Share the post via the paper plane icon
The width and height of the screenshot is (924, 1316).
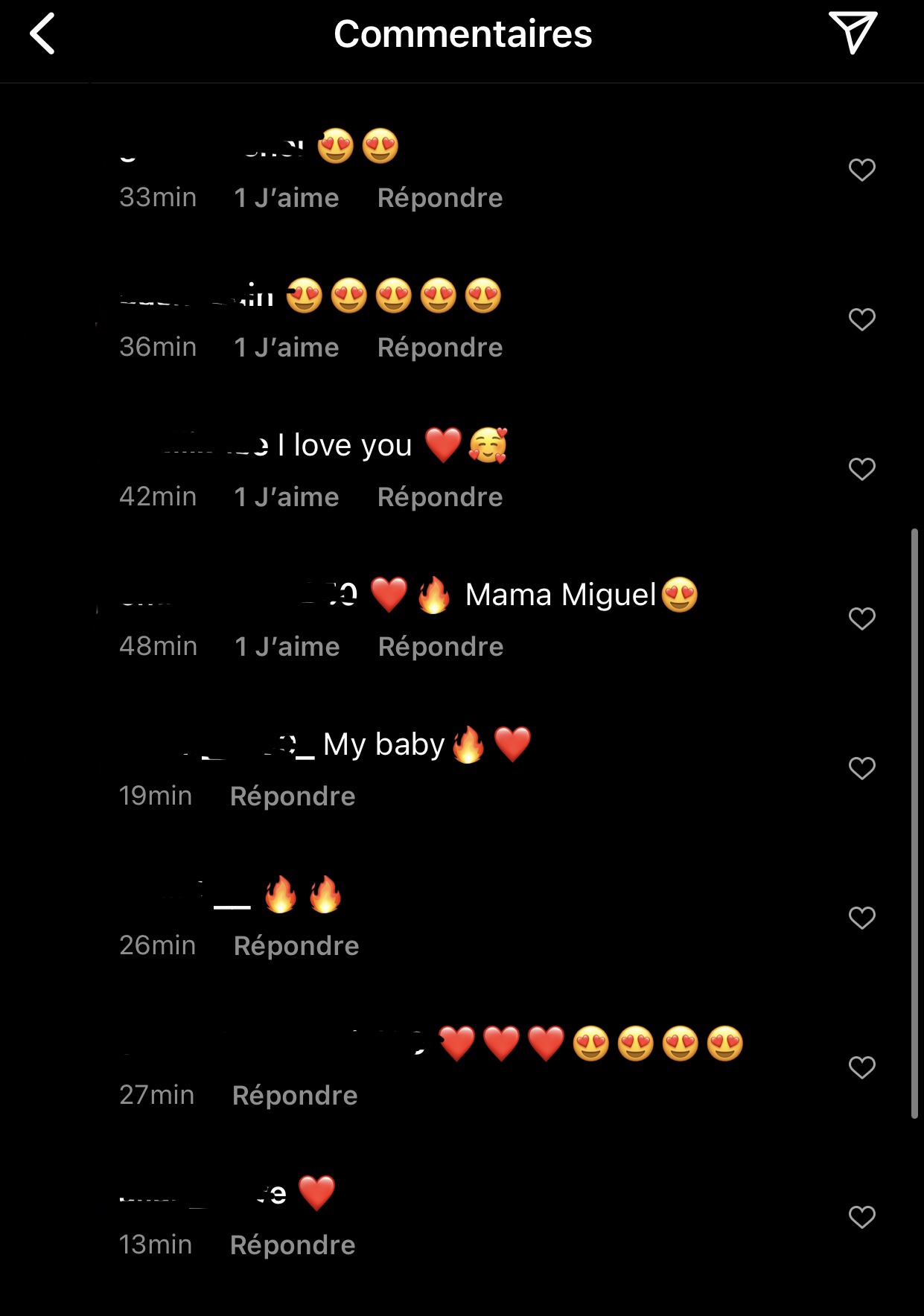(x=853, y=33)
